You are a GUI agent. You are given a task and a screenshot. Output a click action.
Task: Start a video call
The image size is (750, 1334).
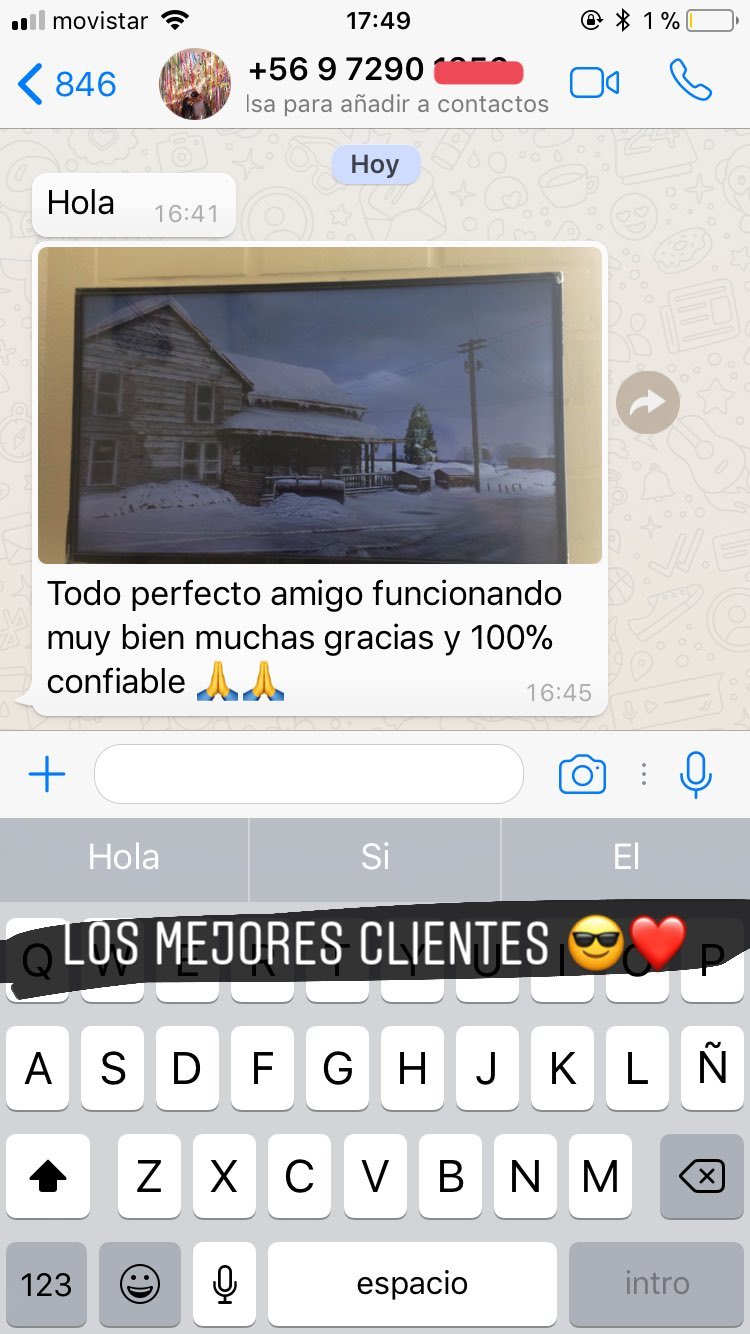[594, 83]
